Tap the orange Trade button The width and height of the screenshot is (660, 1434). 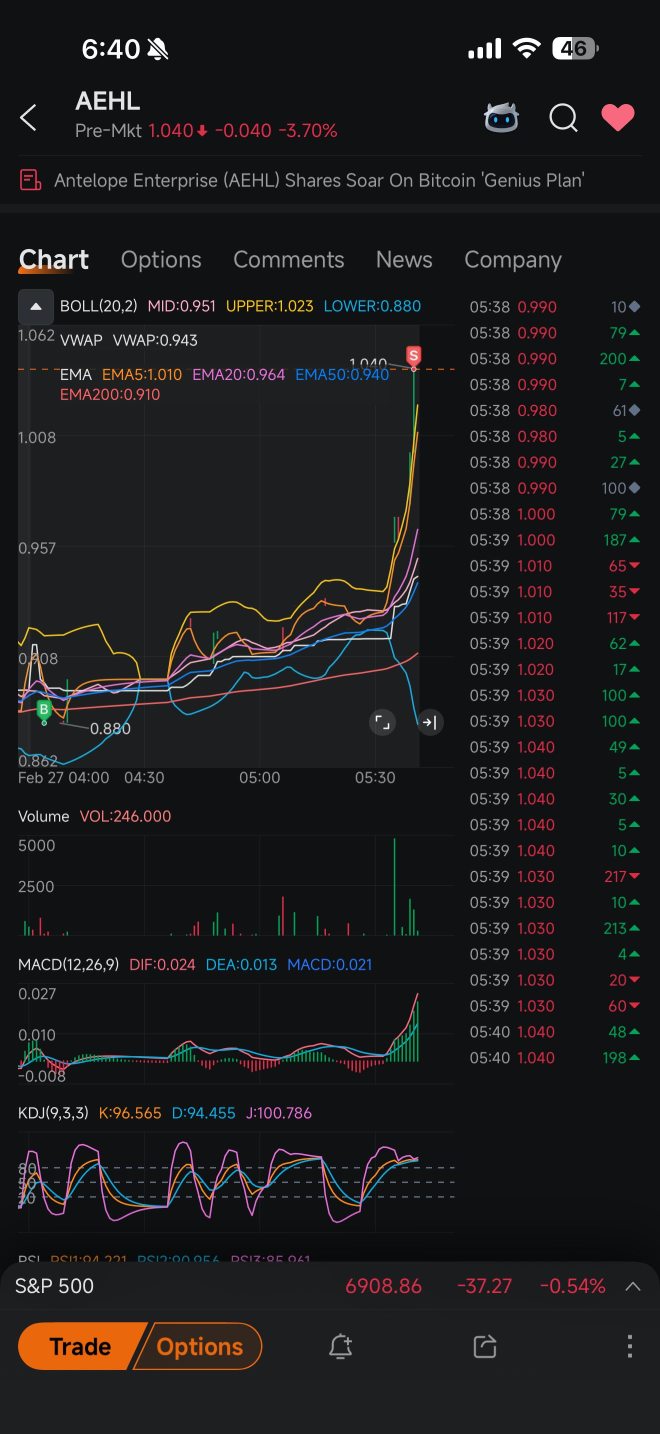coord(81,1347)
